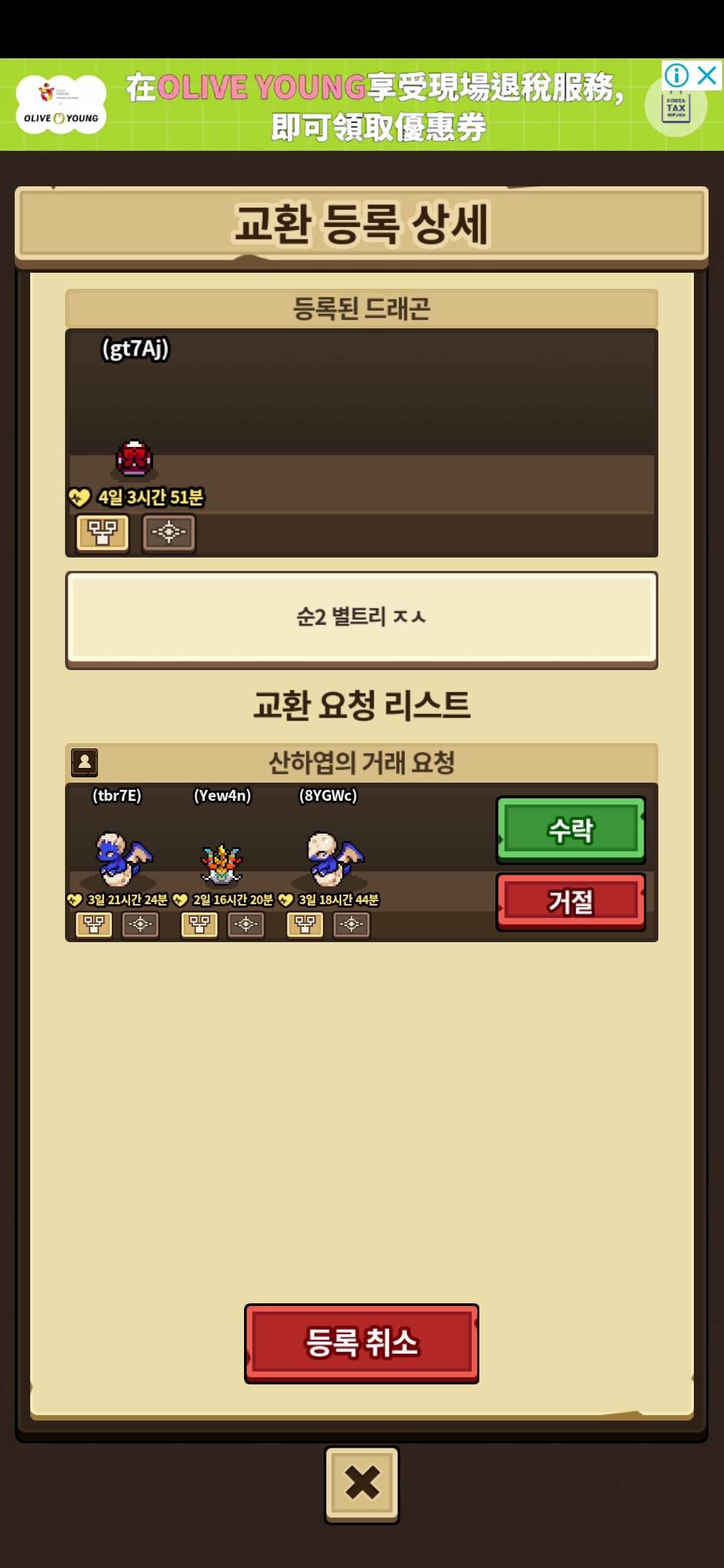Reject the trade request with 거절
This screenshot has width=724, height=1568.
pyautogui.click(x=570, y=901)
